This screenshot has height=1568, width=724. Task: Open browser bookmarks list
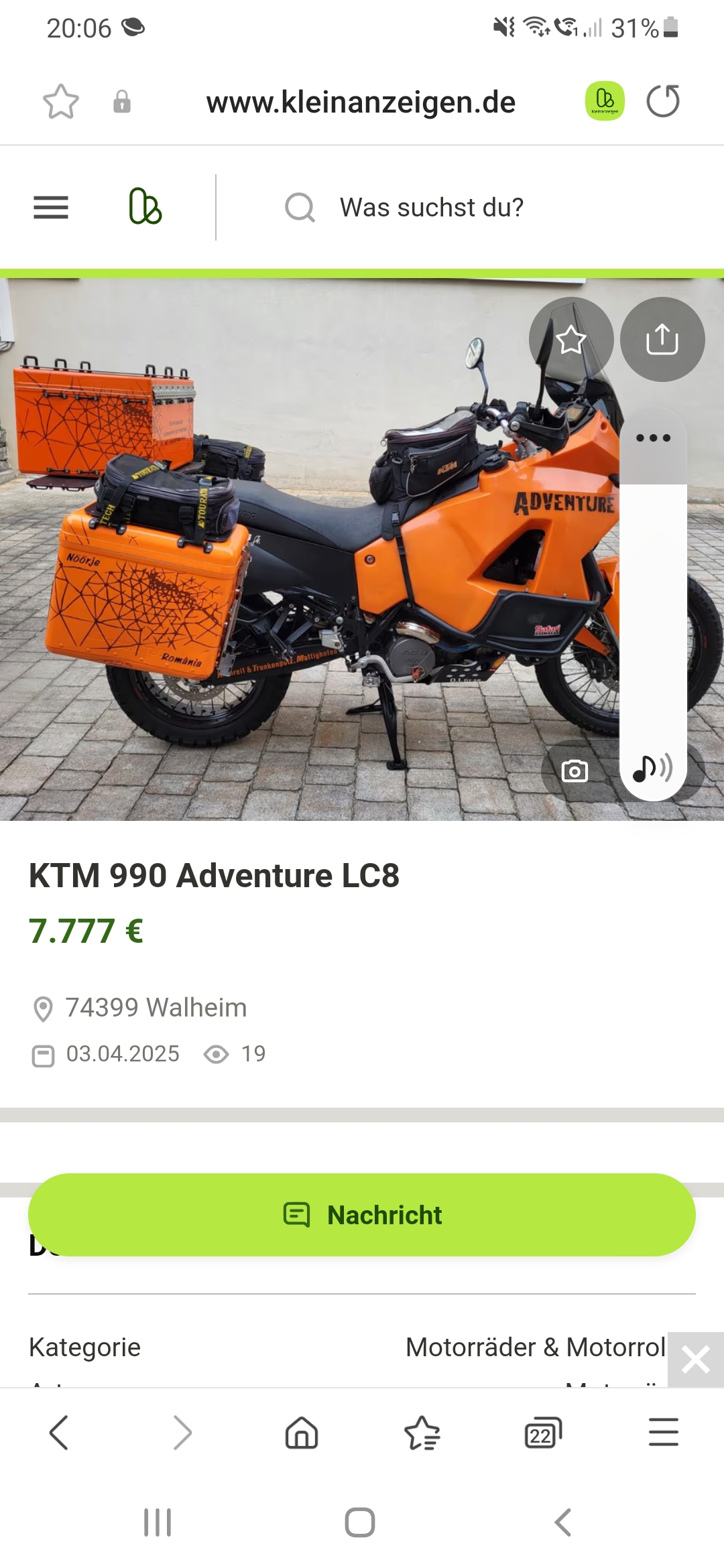coord(422,1433)
